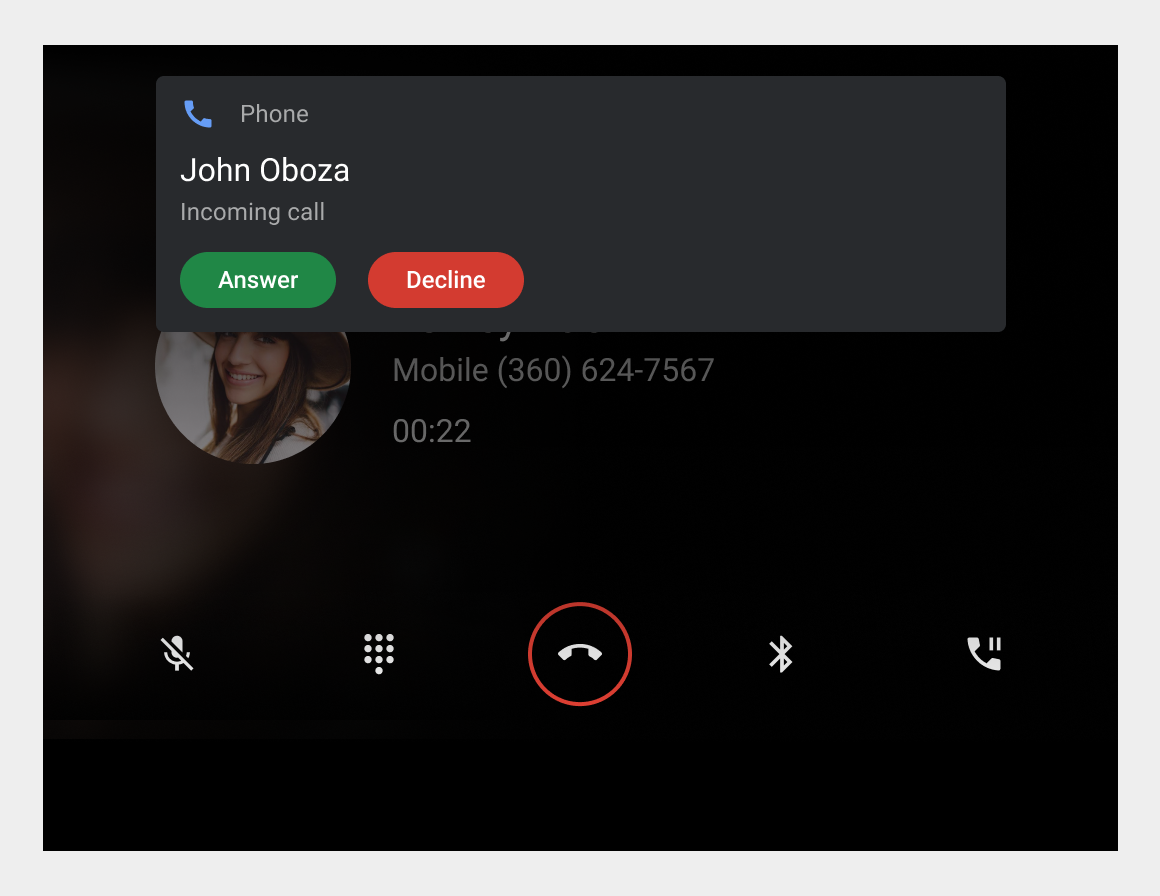This screenshot has width=1160, height=896.
Task: Open the dial keypad
Action: coord(379,653)
